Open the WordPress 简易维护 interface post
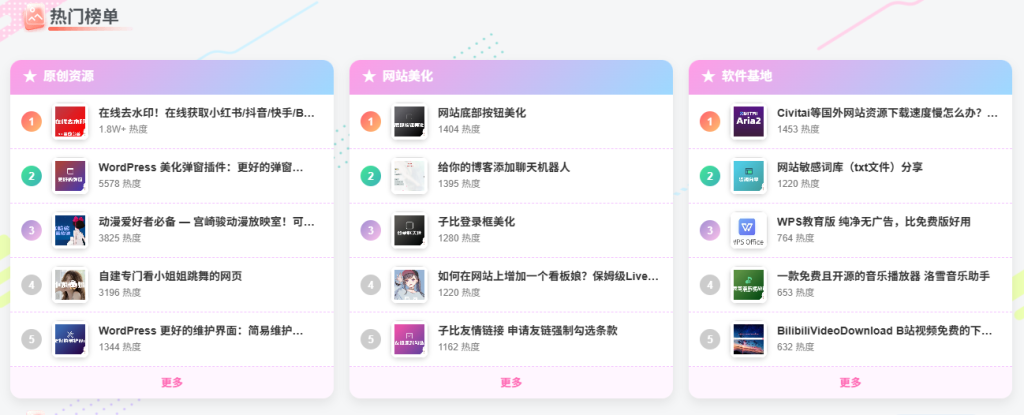The image size is (1024, 415). [x=200, y=330]
